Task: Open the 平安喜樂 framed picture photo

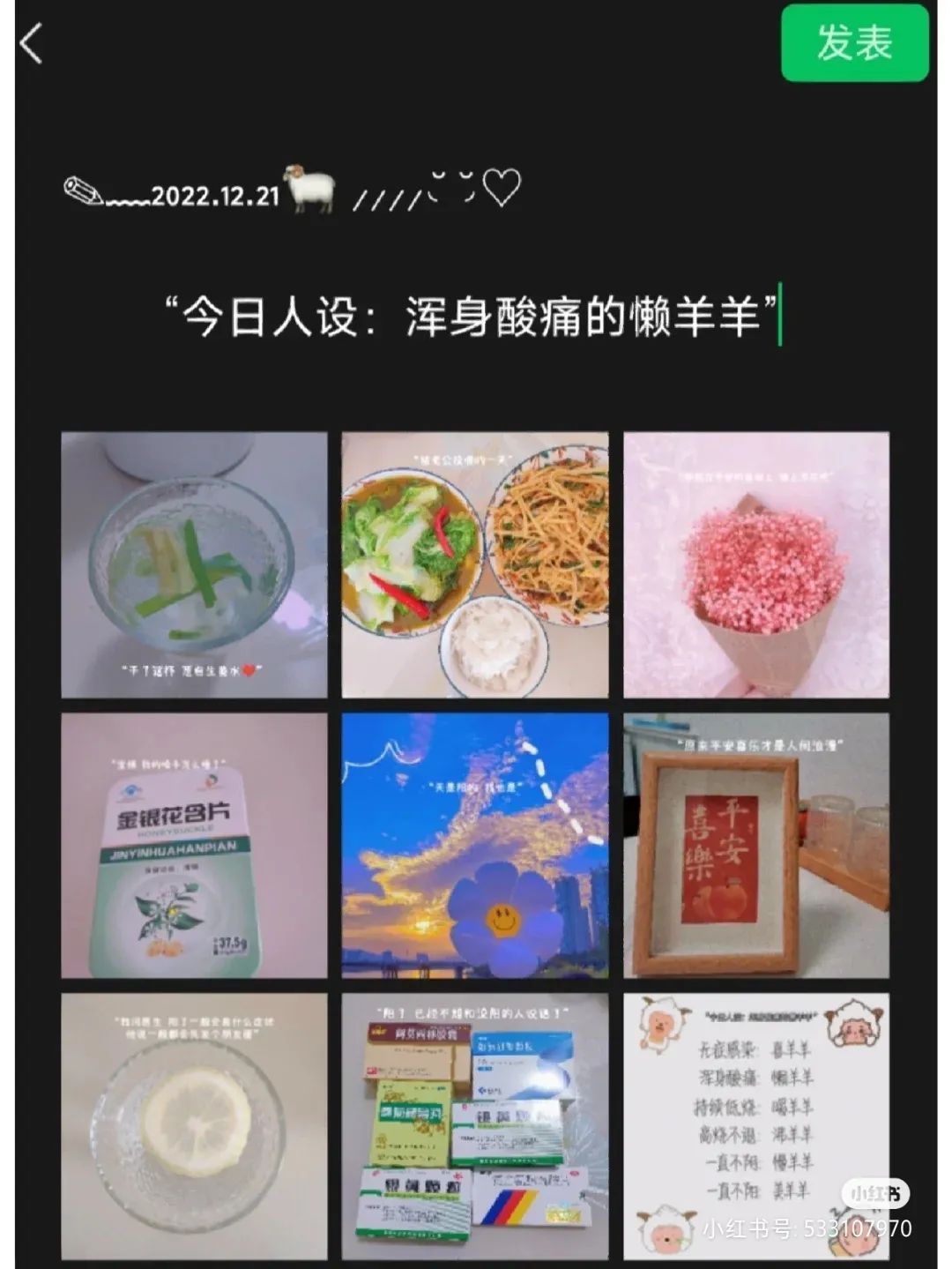Action: (755, 846)
